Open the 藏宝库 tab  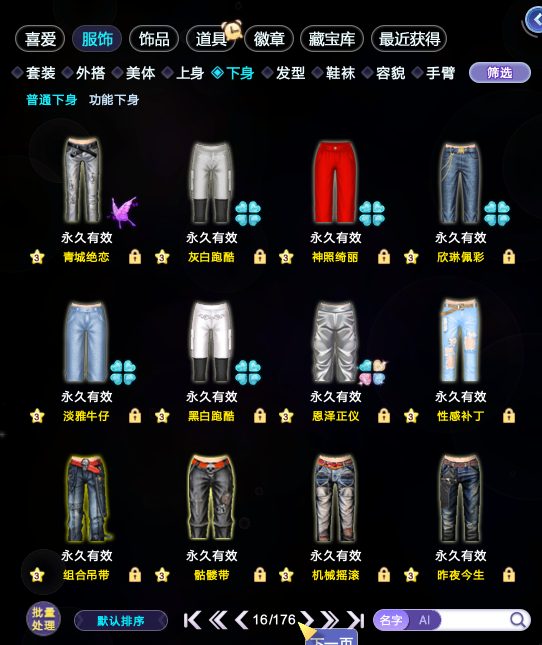[332, 39]
